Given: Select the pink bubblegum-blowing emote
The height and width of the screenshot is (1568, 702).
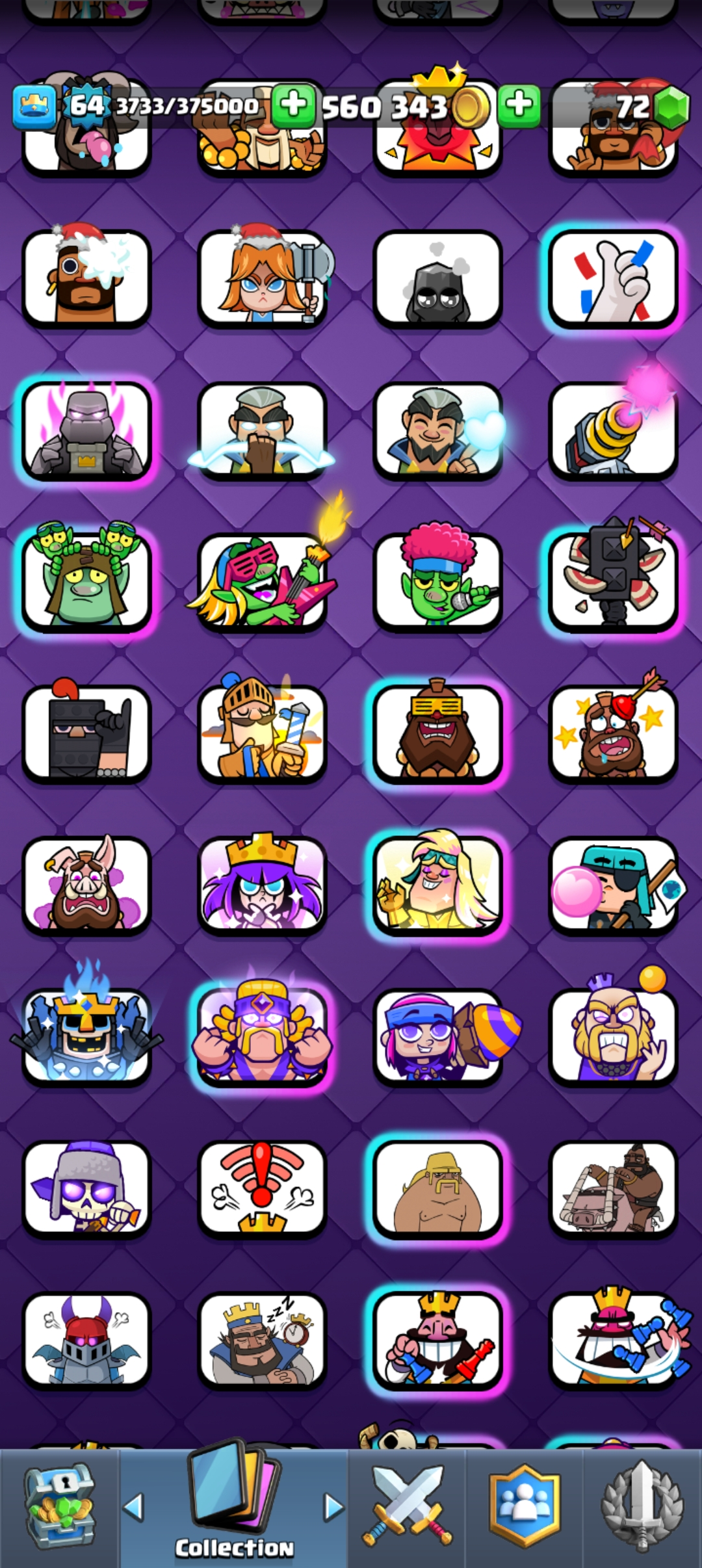Looking at the screenshot, I should tap(613, 885).
